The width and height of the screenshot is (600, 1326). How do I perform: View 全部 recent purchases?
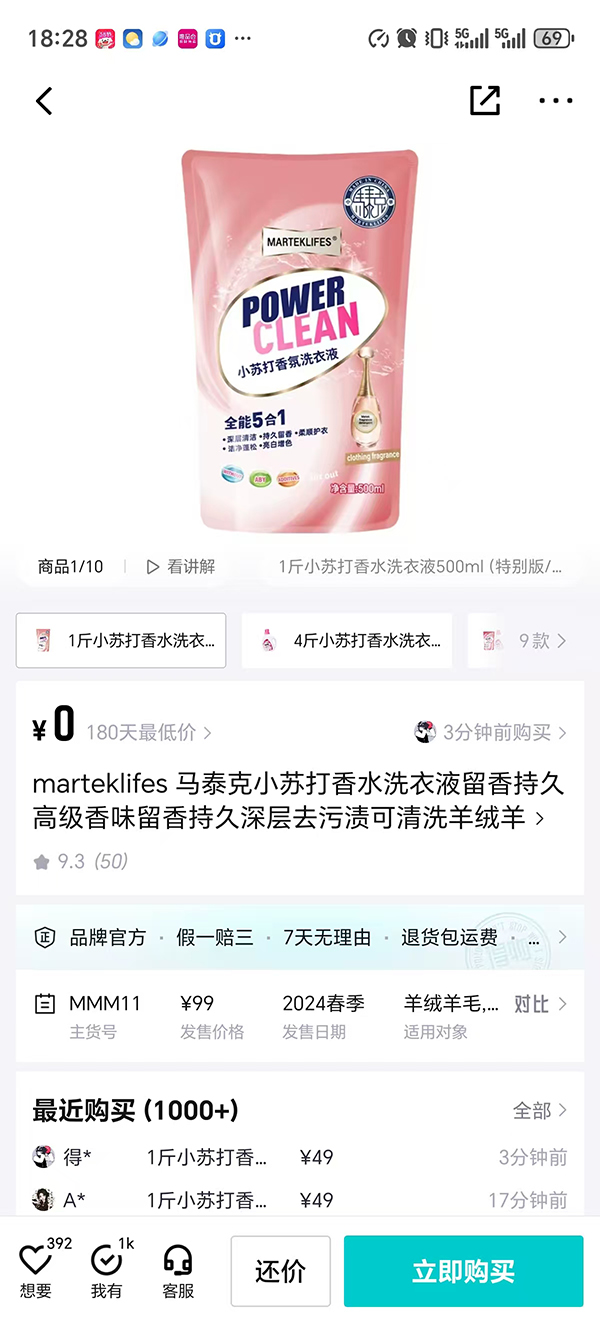tap(540, 1110)
